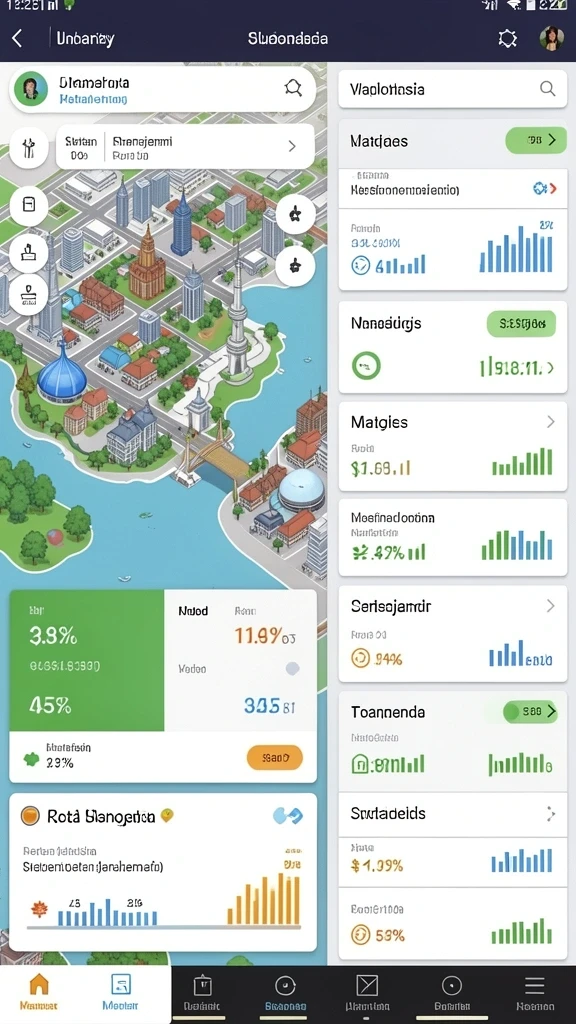Expand the Matgies card chevron
576x1024 pixels.
(x=551, y=422)
